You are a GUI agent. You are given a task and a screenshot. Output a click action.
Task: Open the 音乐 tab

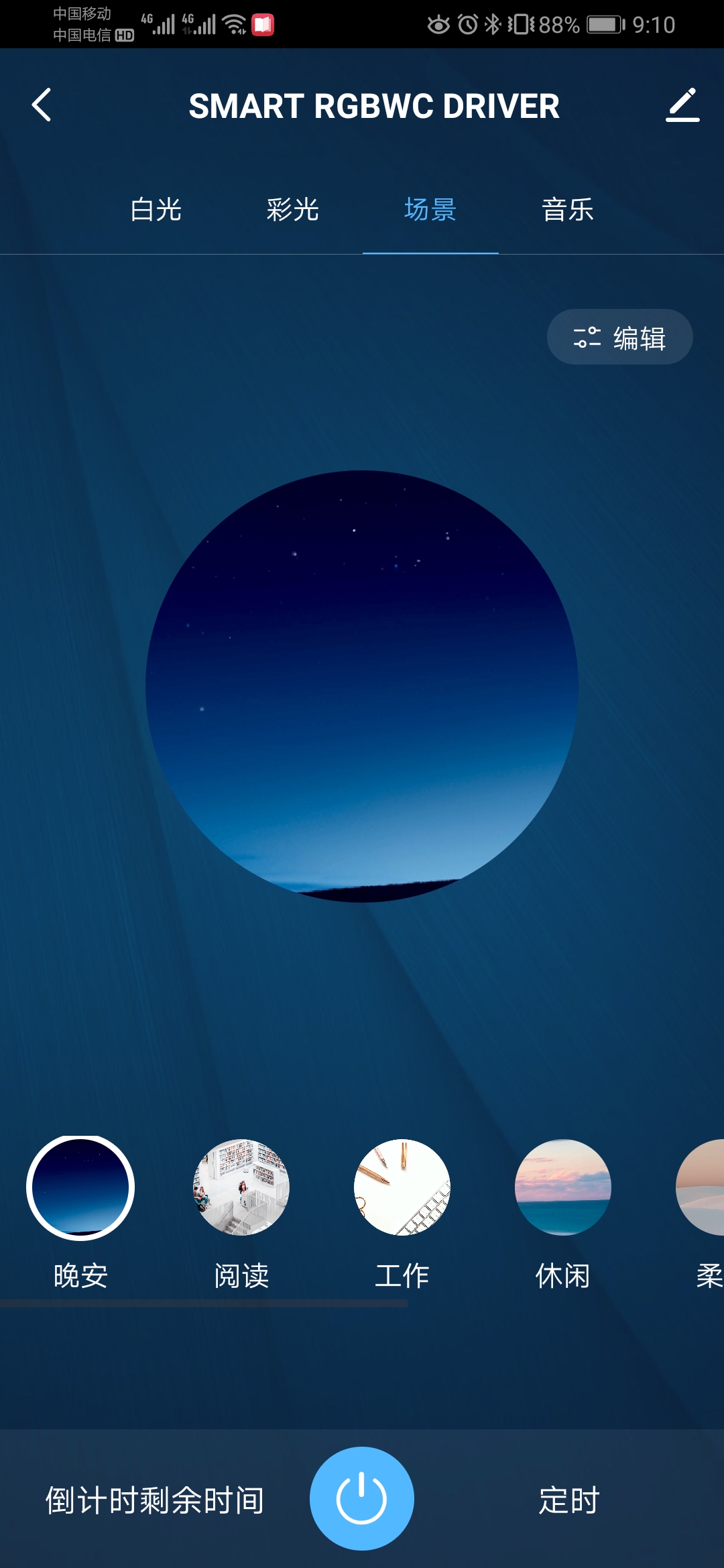(567, 210)
